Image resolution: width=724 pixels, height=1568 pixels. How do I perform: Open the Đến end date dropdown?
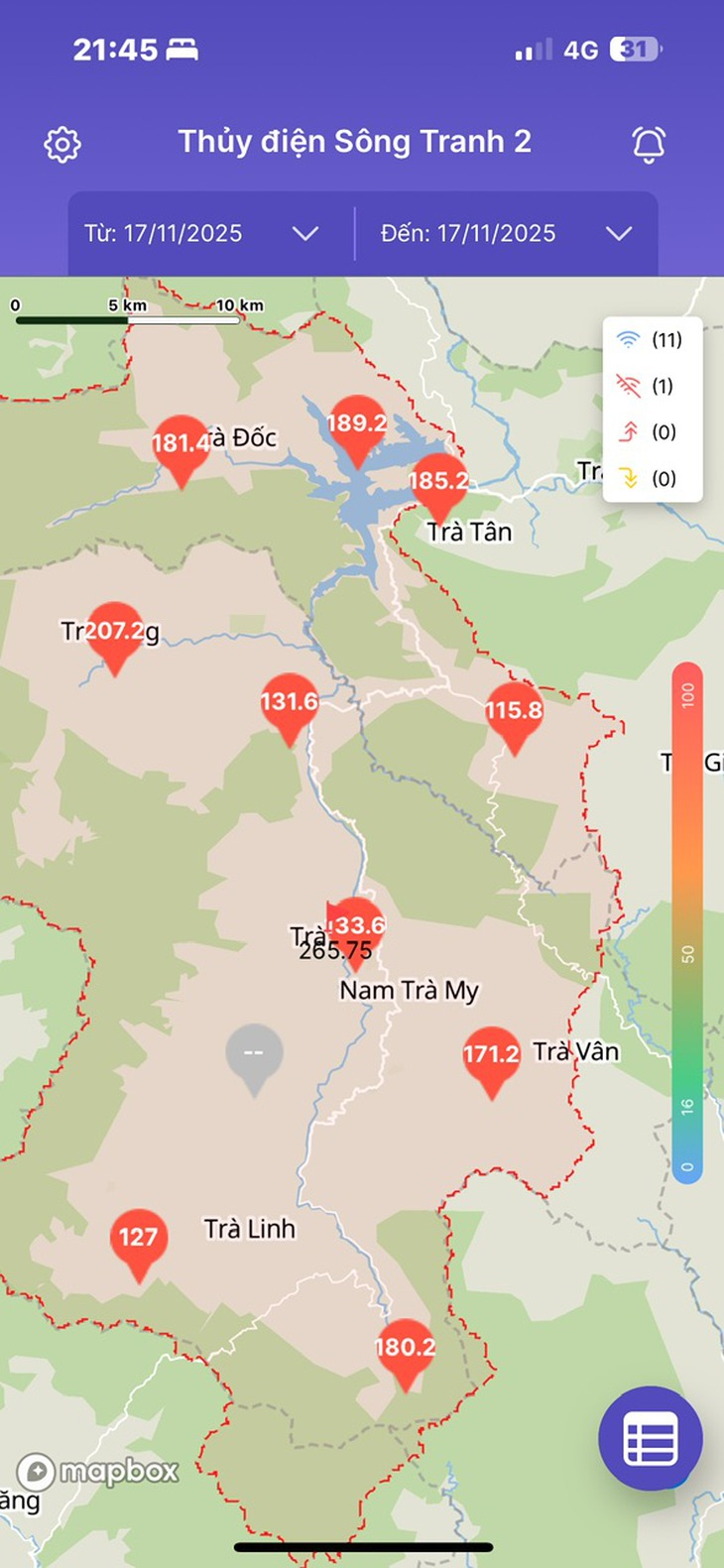coord(507,234)
